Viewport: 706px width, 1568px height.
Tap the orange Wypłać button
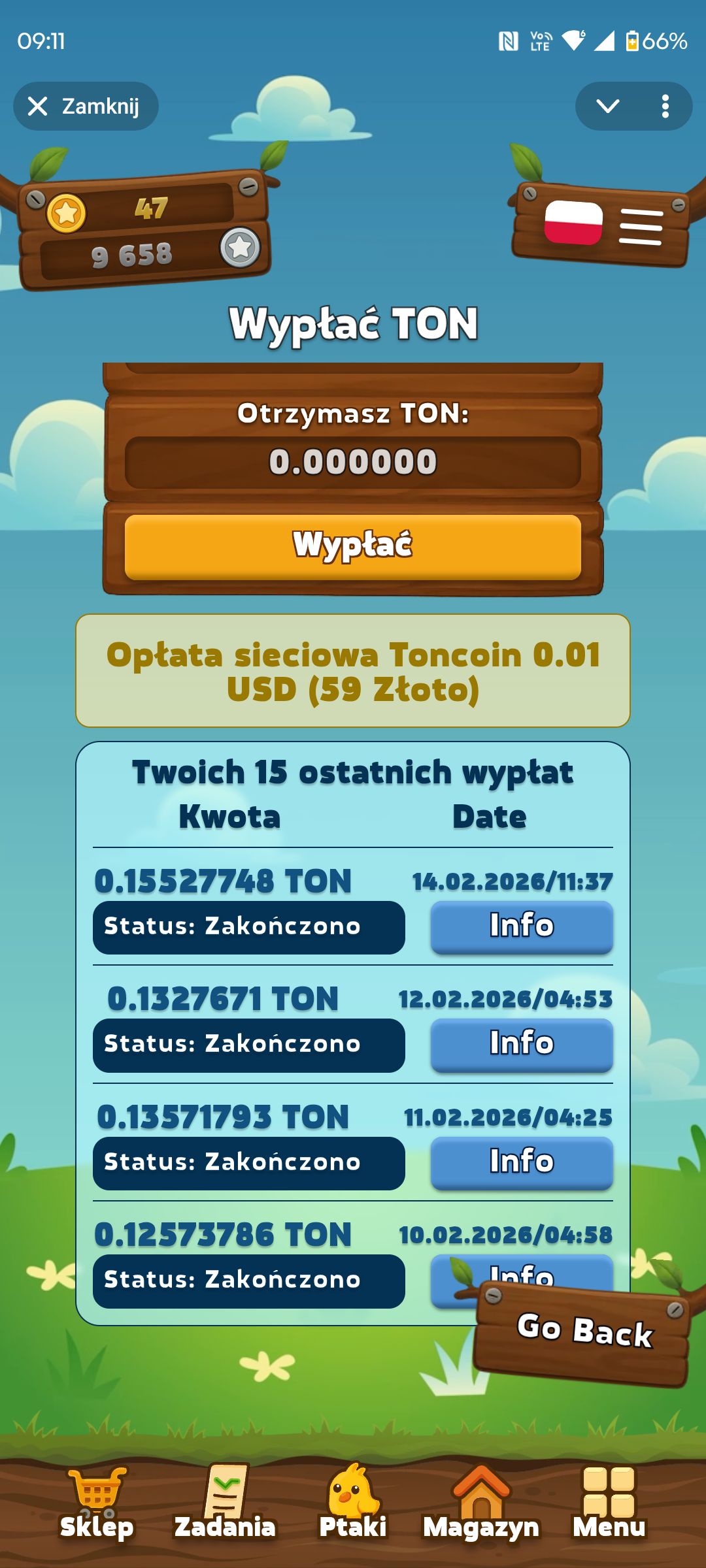(x=352, y=546)
